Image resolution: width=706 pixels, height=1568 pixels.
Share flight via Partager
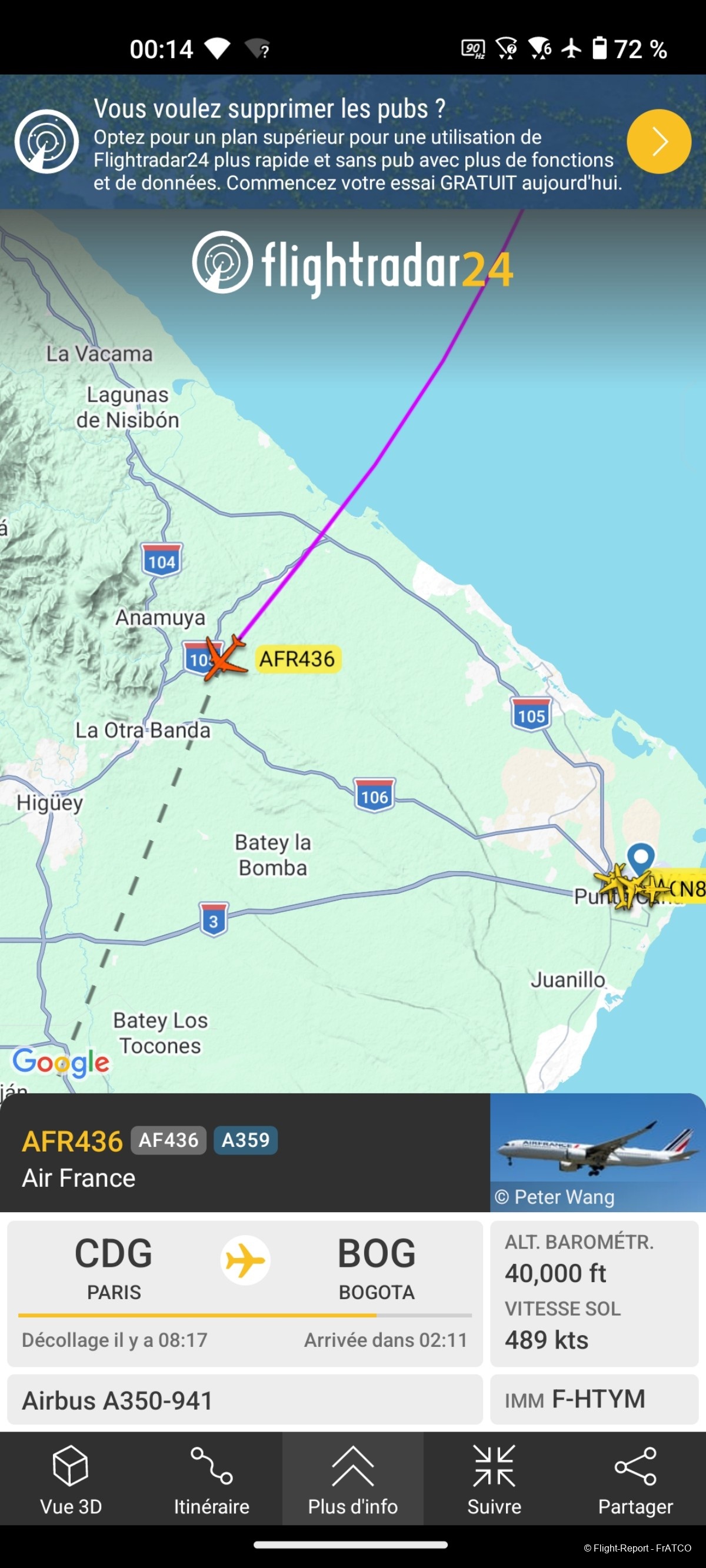635,1480
